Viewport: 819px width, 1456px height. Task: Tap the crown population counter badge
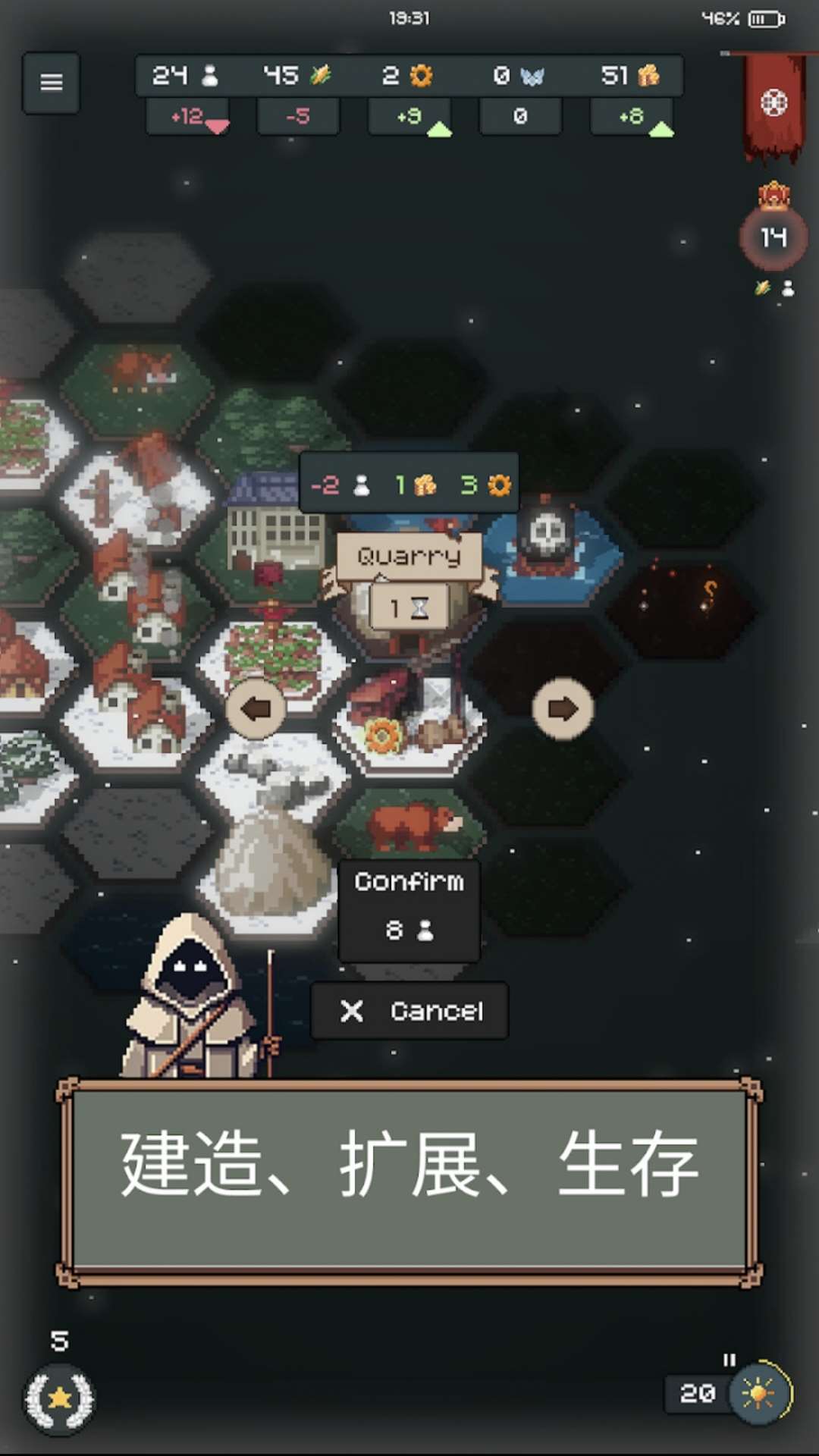click(773, 237)
